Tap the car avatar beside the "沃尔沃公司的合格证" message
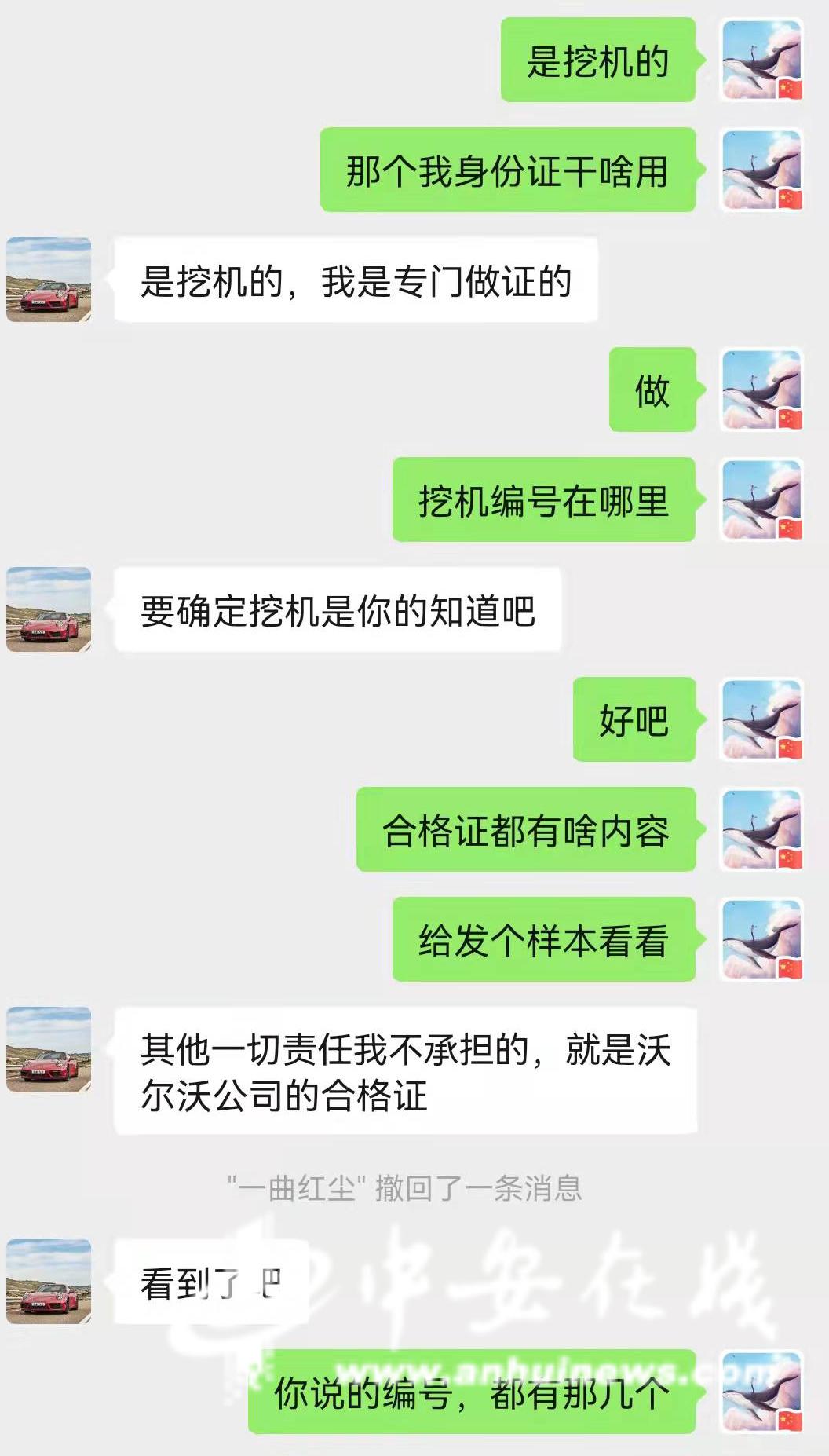This screenshot has width=829, height=1456. [x=49, y=1049]
